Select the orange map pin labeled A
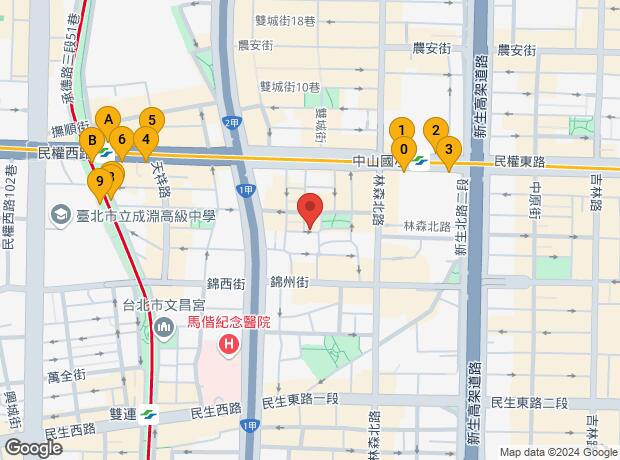Screen dimensions: 620x460 (x=109, y=118)
